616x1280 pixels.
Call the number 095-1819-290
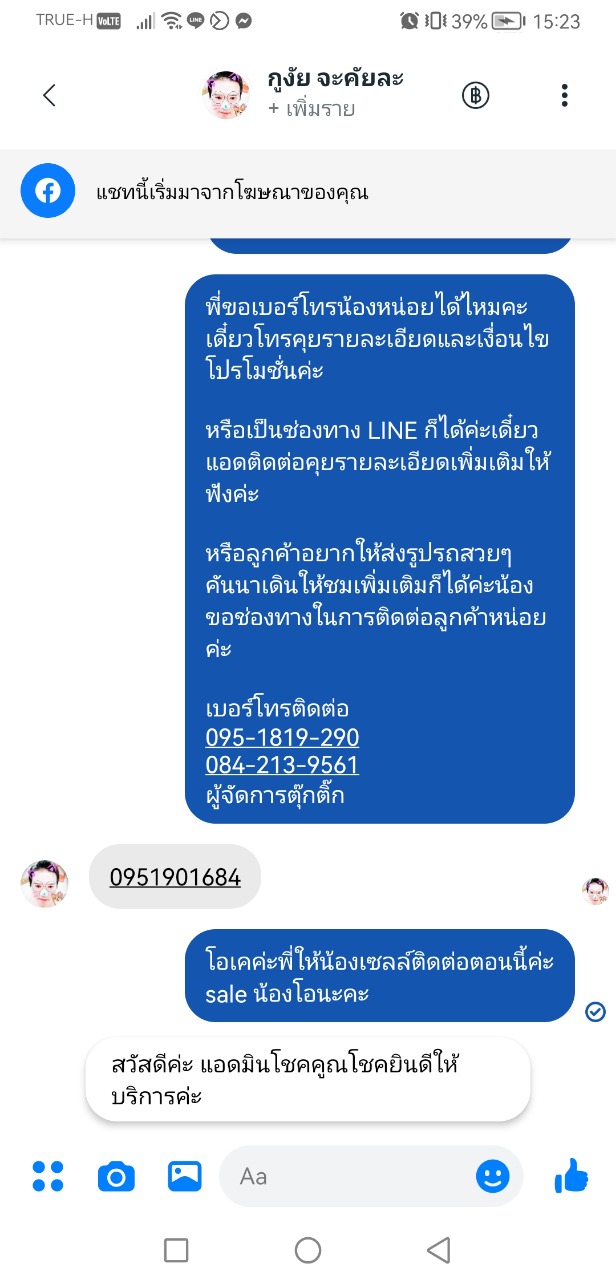[282, 738]
